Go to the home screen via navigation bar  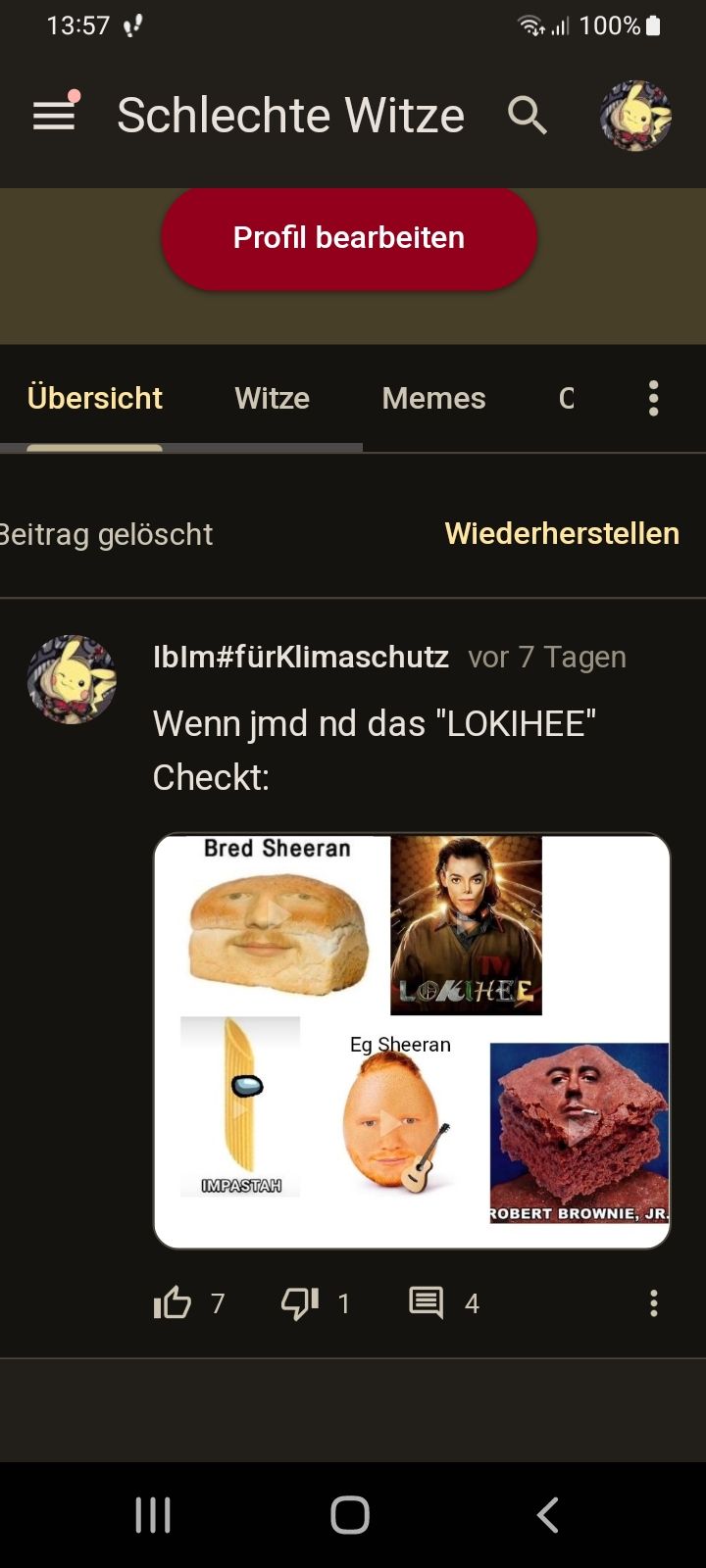(x=350, y=1515)
